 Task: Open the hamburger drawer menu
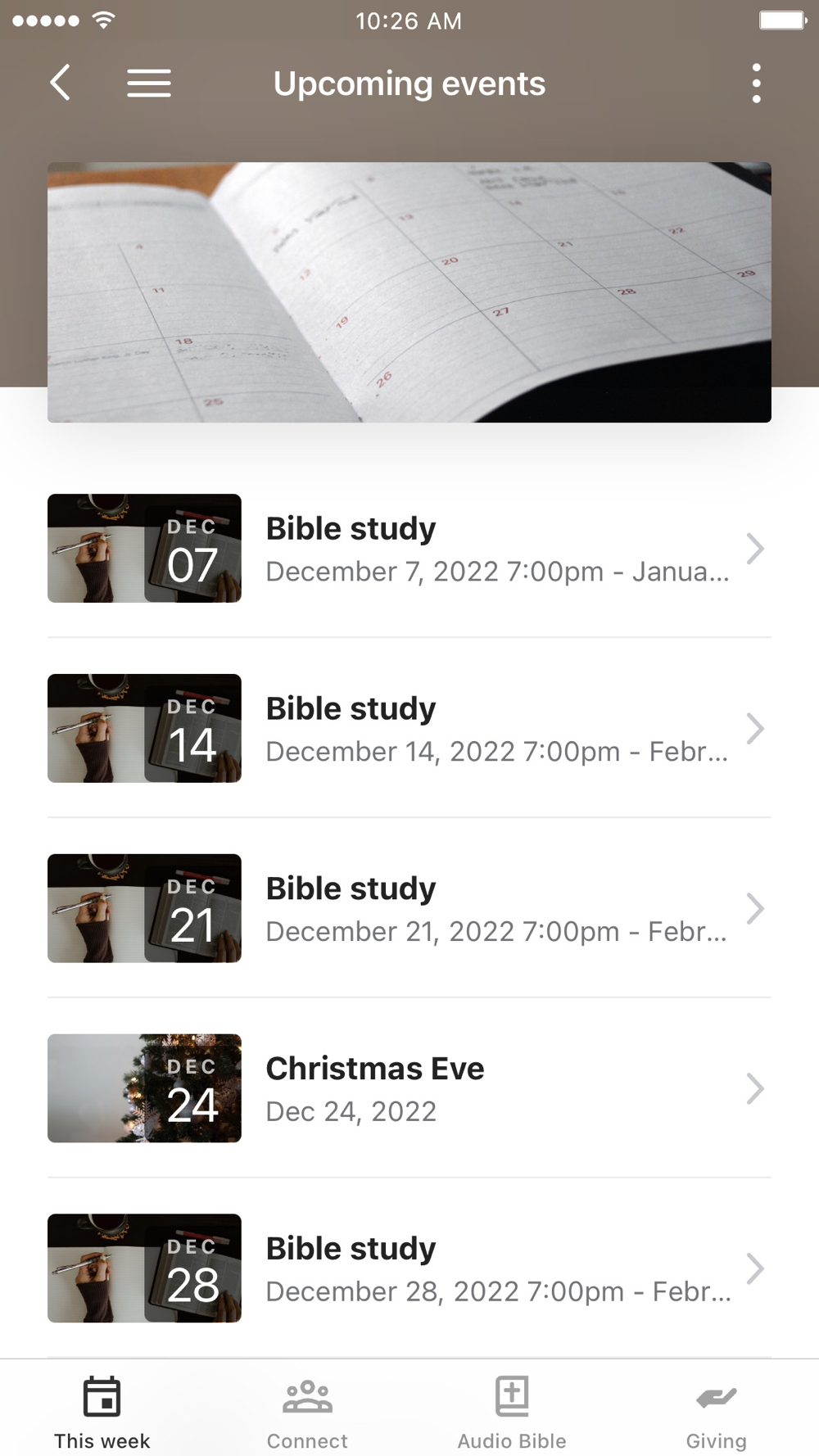(x=149, y=83)
